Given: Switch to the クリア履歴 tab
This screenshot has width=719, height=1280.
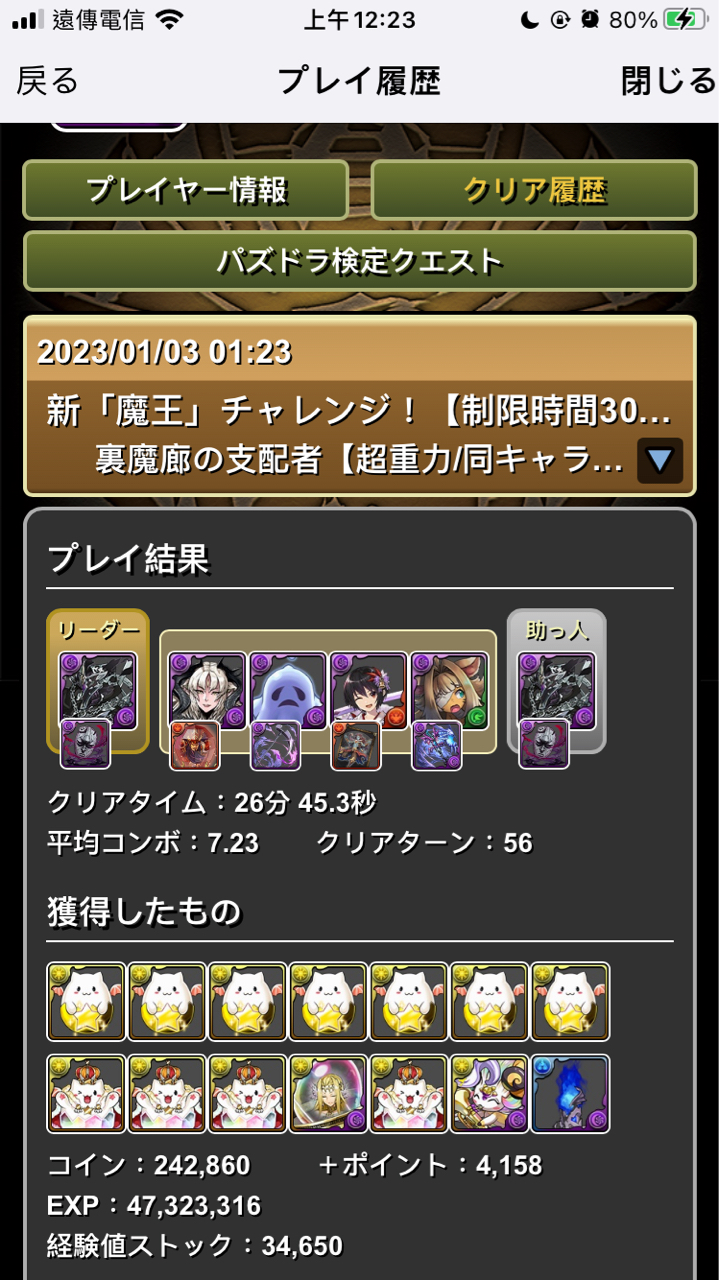Looking at the screenshot, I should click(534, 190).
